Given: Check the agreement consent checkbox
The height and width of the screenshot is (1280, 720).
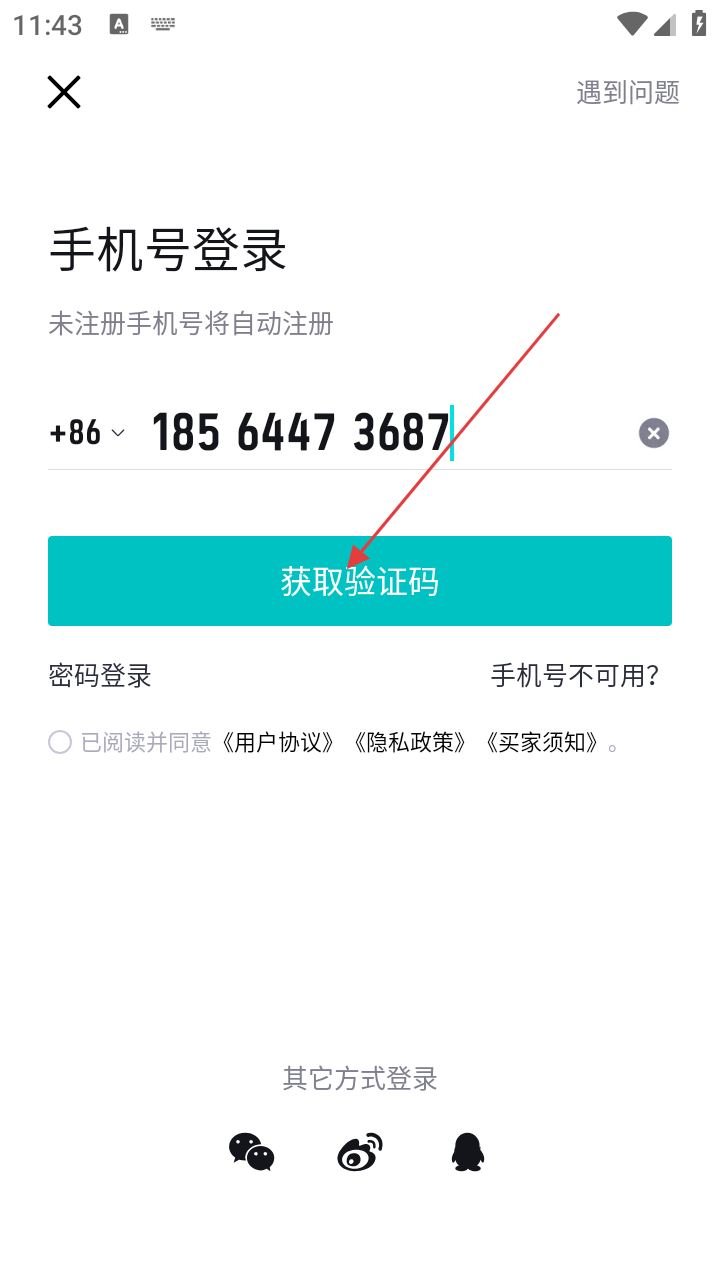Looking at the screenshot, I should (60, 742).
